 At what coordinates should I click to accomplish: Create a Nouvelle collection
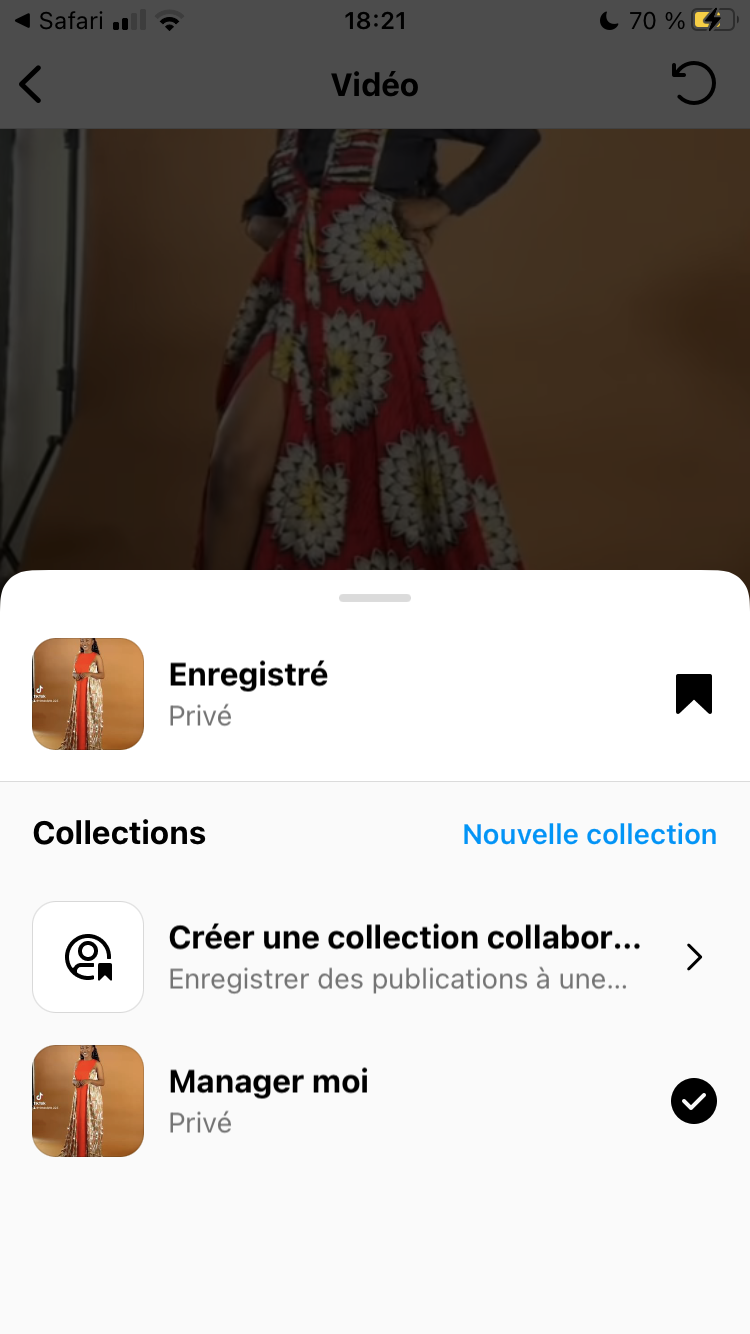(x=589, y=834)
